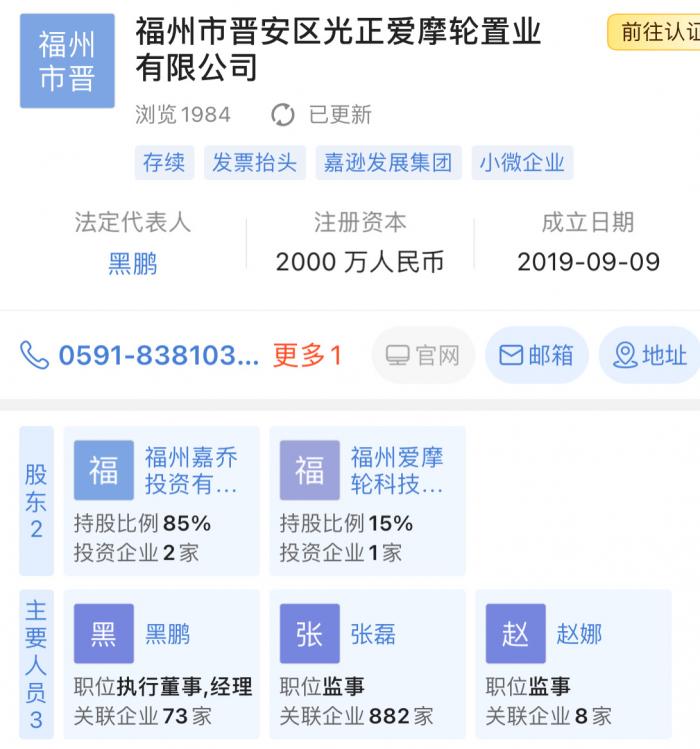
Task: Open legal representative 黑鹏's profile link
Action: pyautogui.click(x=132, y=263)
